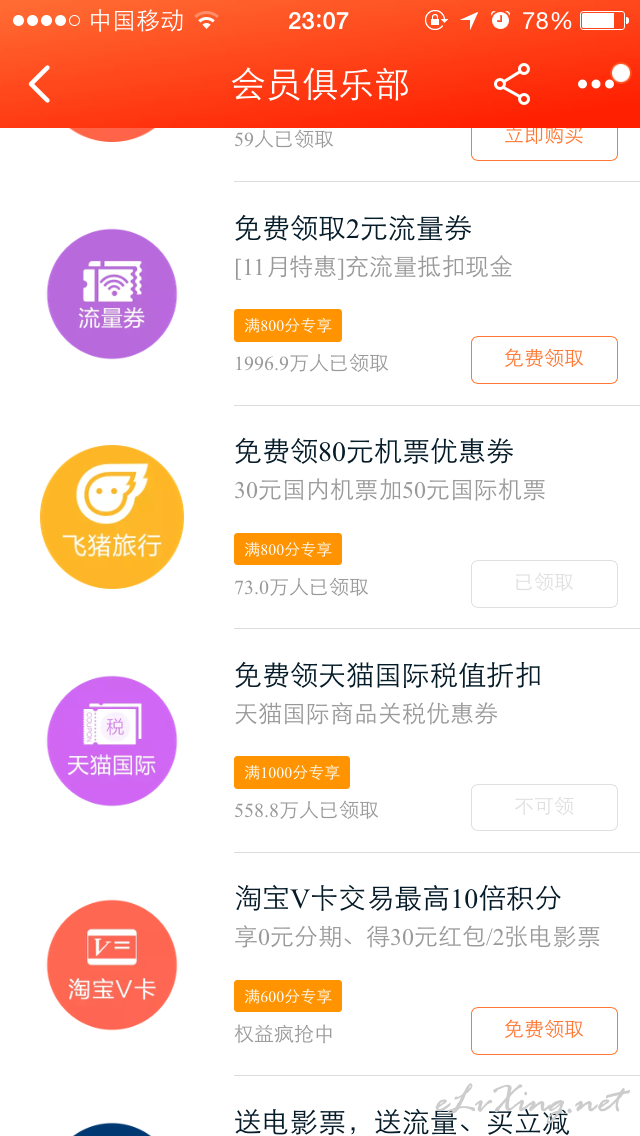
Task: Tap the partially hidden 立即购买 button
Action: coord(544,143)
